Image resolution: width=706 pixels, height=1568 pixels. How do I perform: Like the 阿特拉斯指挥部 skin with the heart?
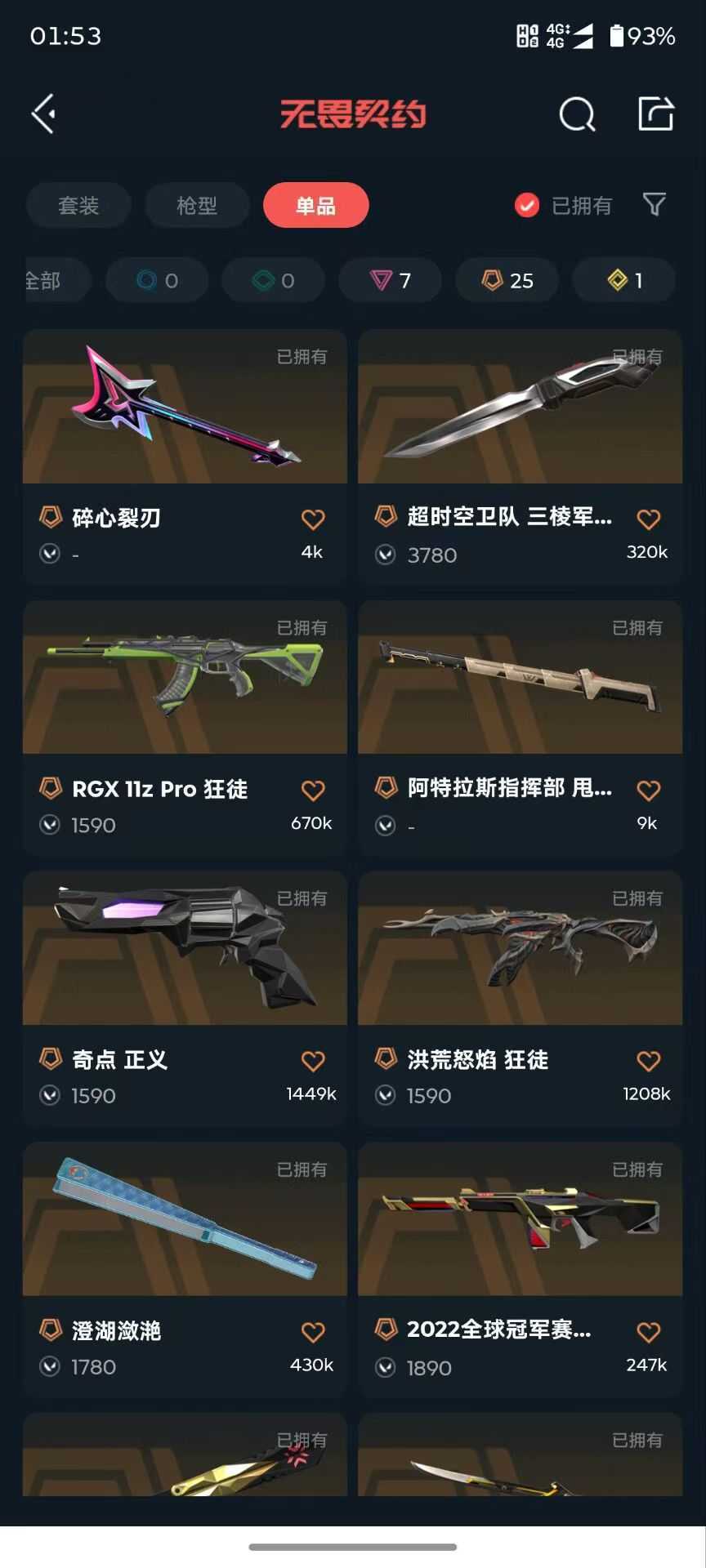(649, 790)
